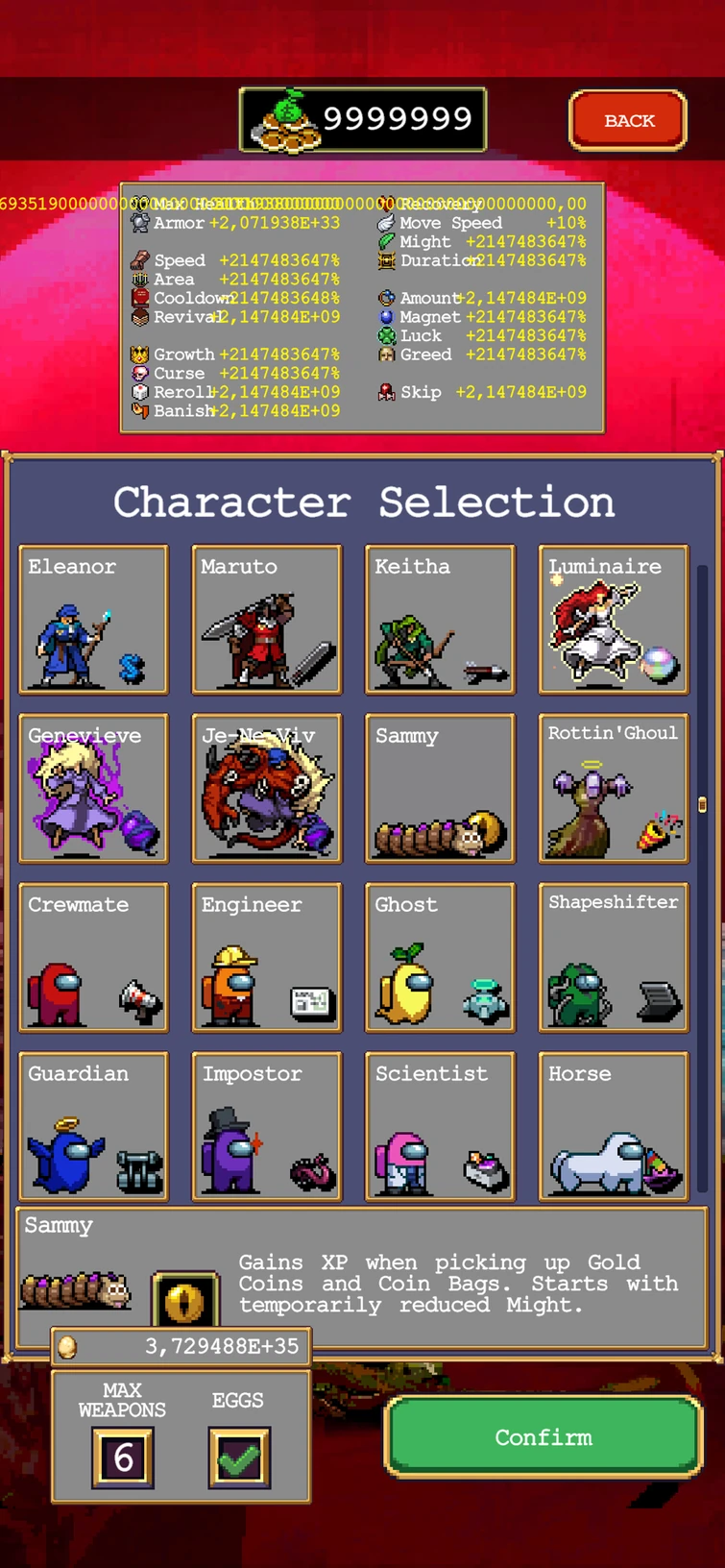Pick the Rottin'Ghoul character
Image resolution: width=725 pixels, height=1568 pixels.
614,788
